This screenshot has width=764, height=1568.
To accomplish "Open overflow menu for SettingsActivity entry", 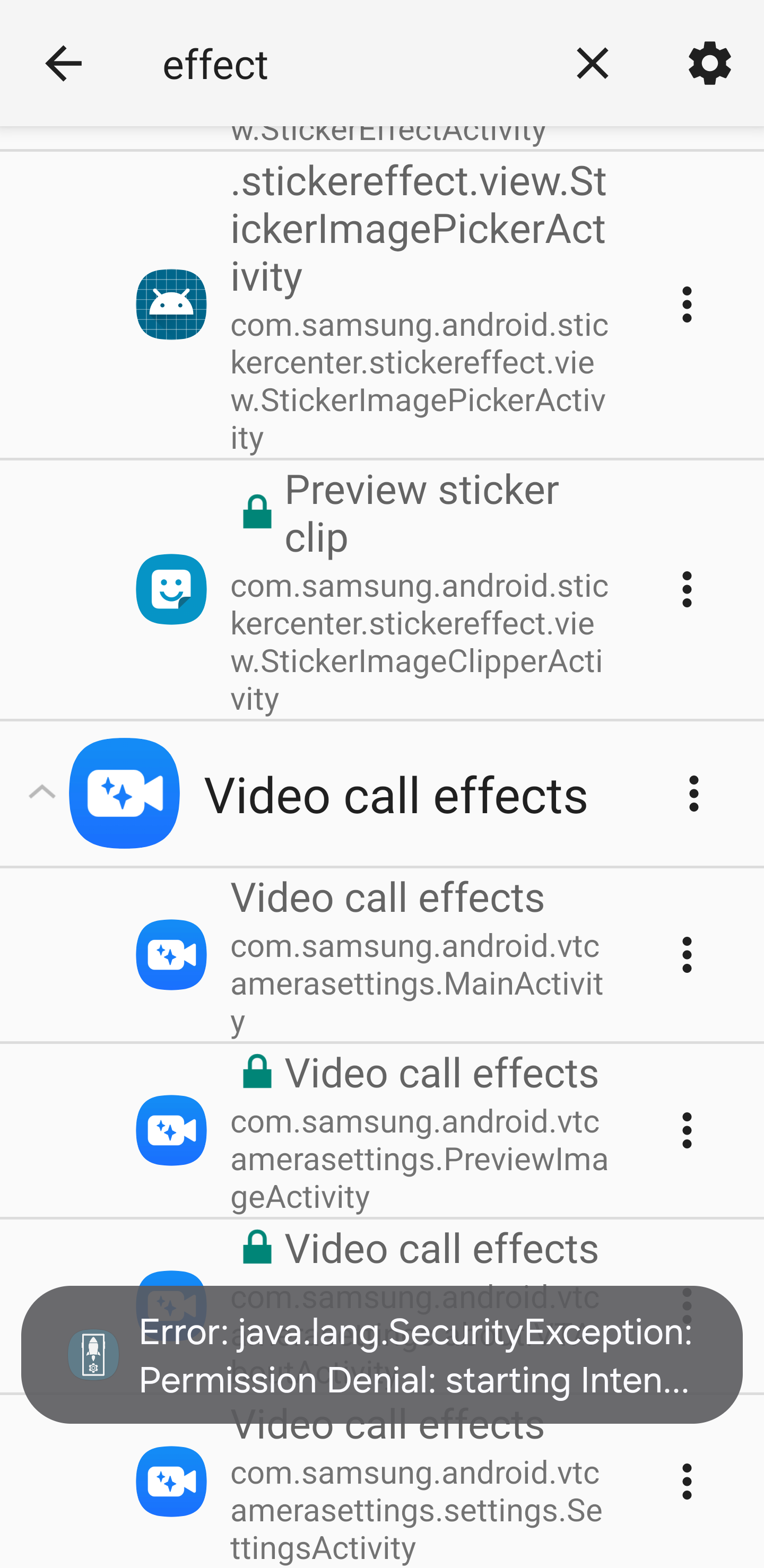I will pyautogui.click(x=686, y=1483).
